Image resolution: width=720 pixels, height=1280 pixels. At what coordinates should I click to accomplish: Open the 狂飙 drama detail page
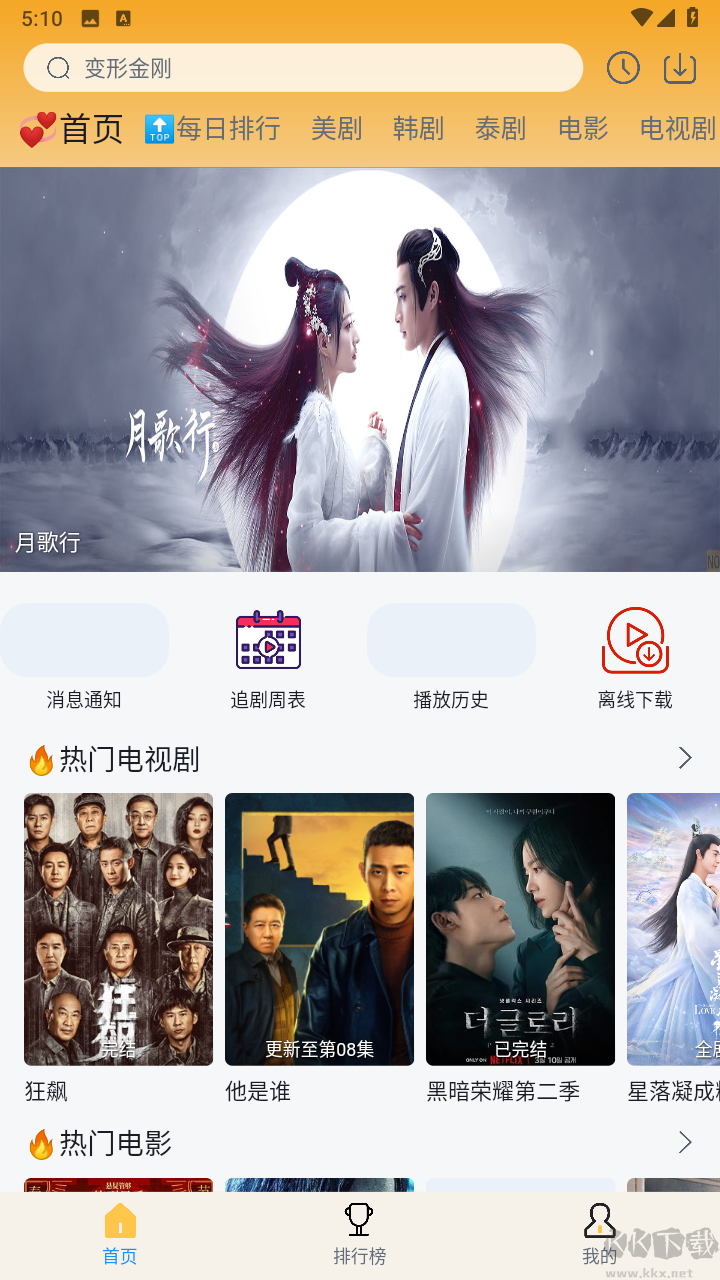coord(118,928)
